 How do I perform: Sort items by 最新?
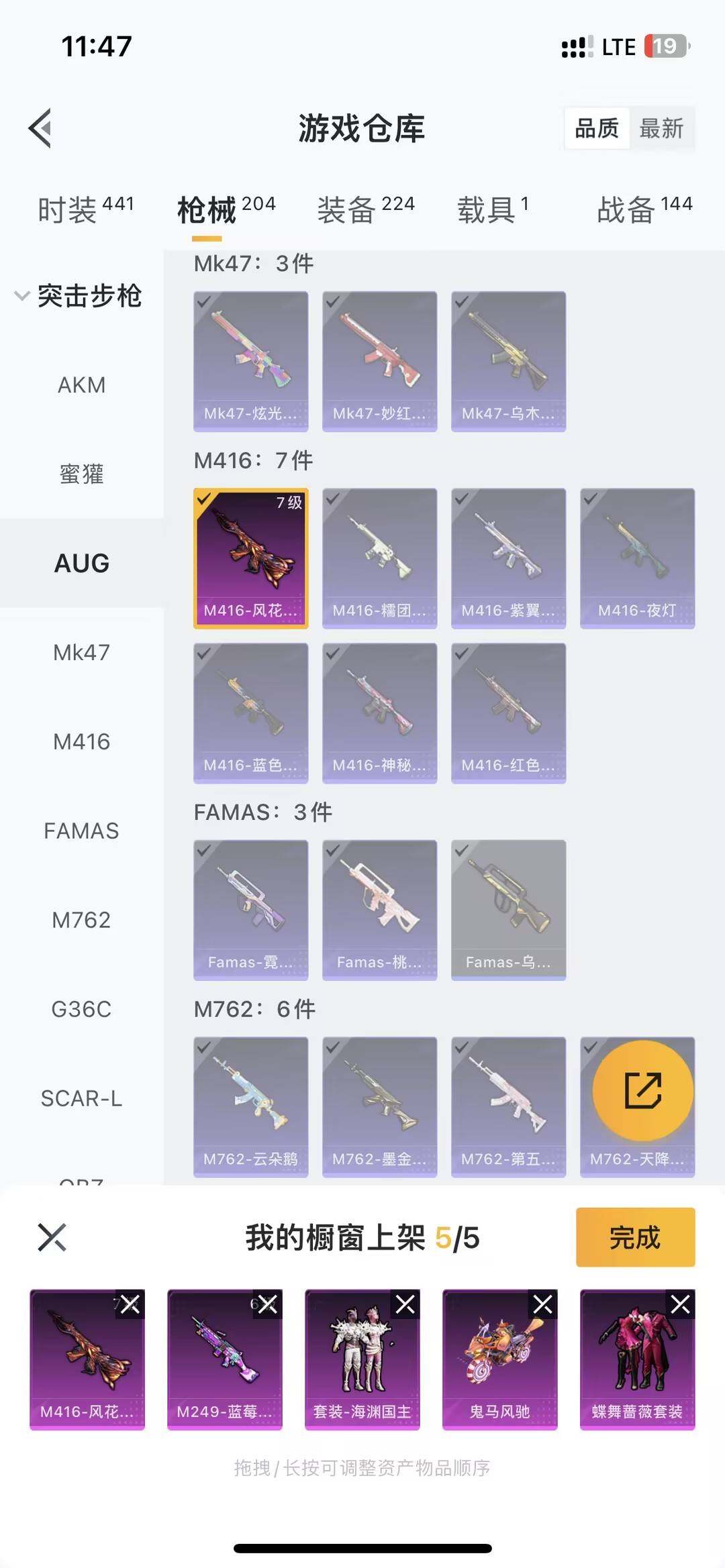tap(661, 127)
